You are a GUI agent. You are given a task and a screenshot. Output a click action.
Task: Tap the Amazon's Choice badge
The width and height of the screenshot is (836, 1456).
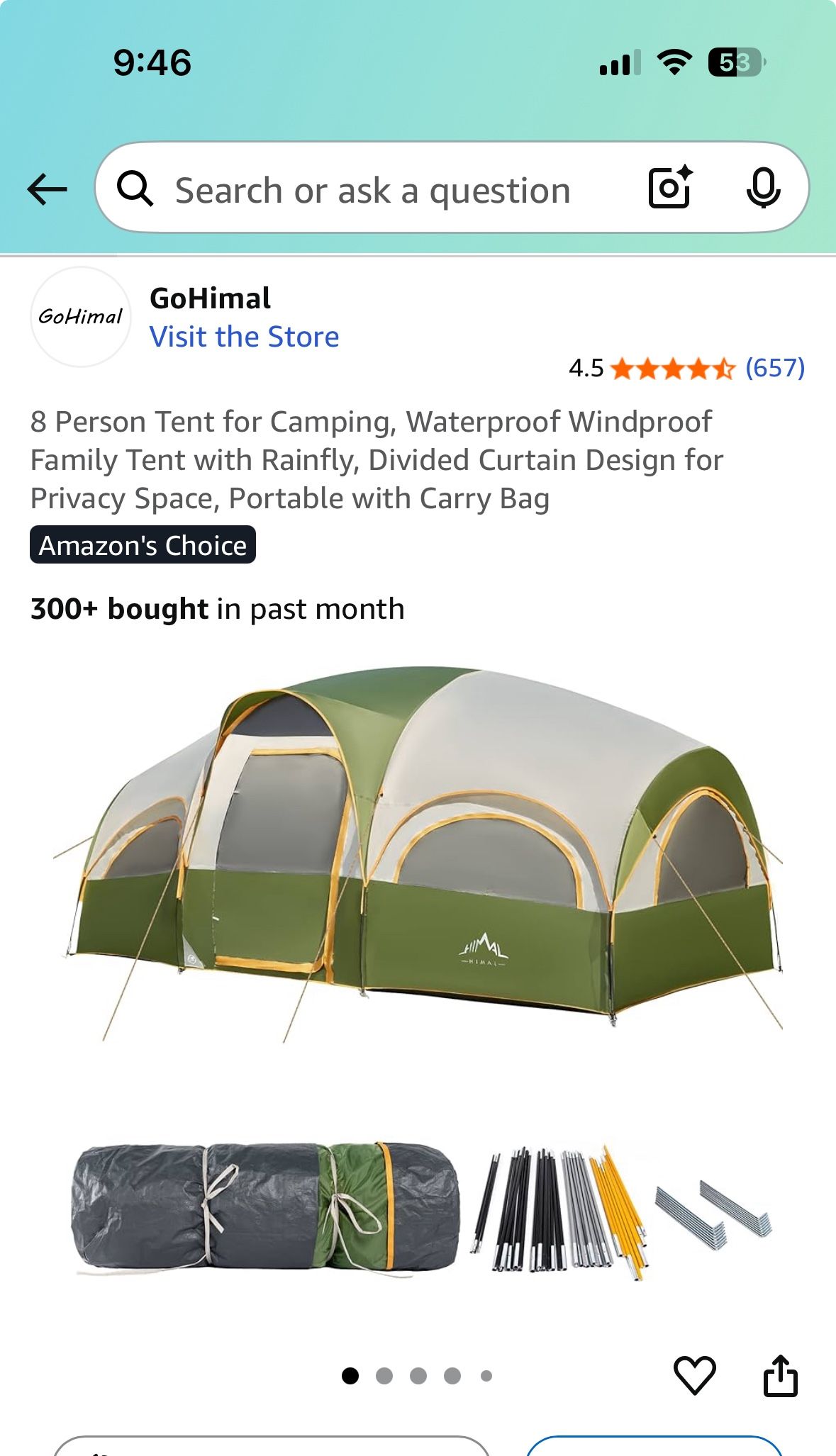click(143, 545)
